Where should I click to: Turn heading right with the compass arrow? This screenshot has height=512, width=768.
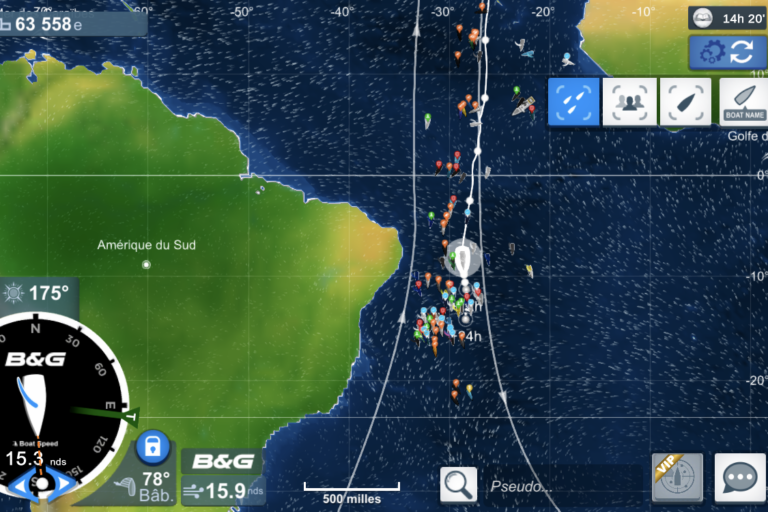click(62, 486)
